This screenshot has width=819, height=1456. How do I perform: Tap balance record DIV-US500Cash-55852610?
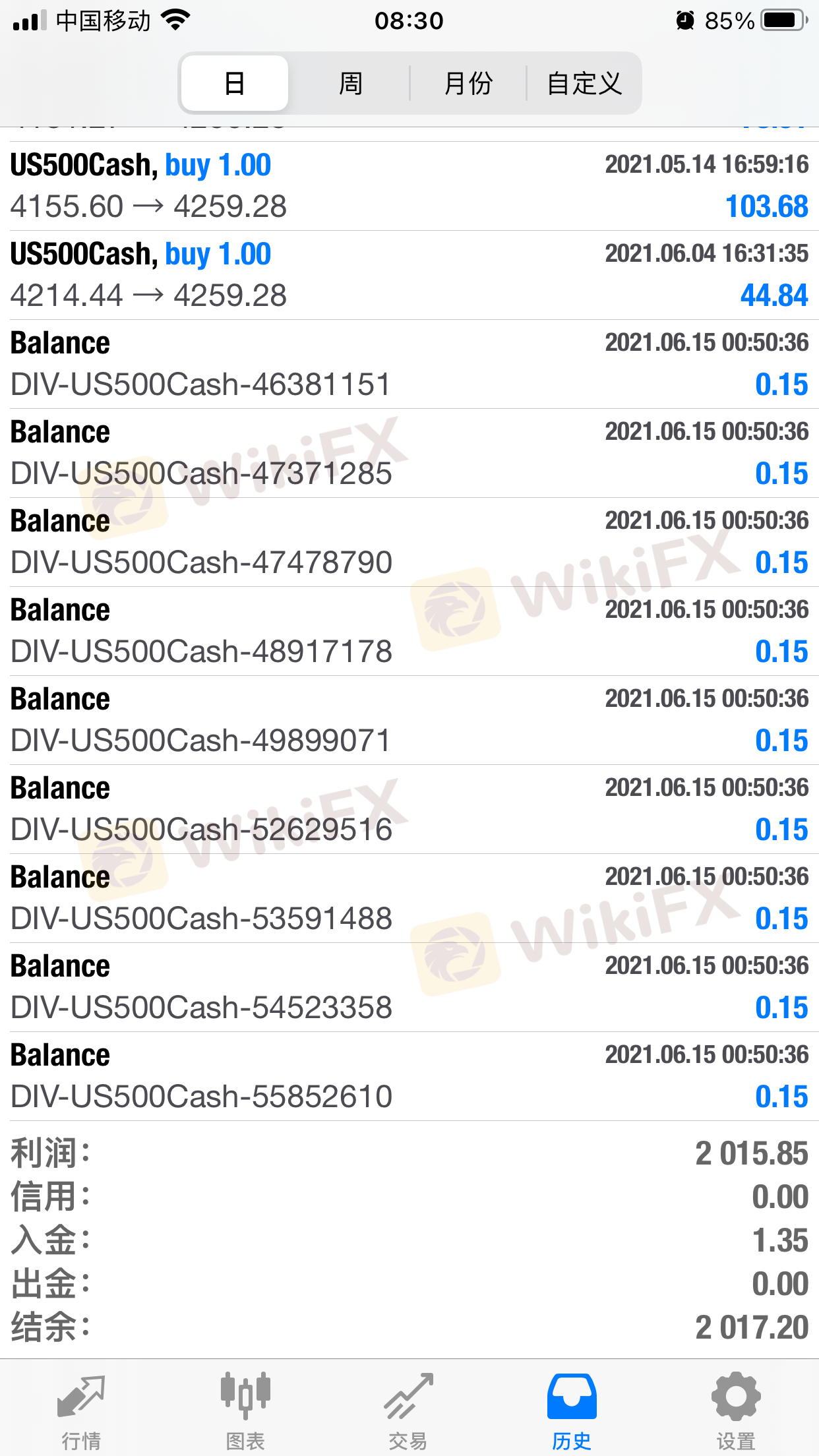click(409, 1076)
